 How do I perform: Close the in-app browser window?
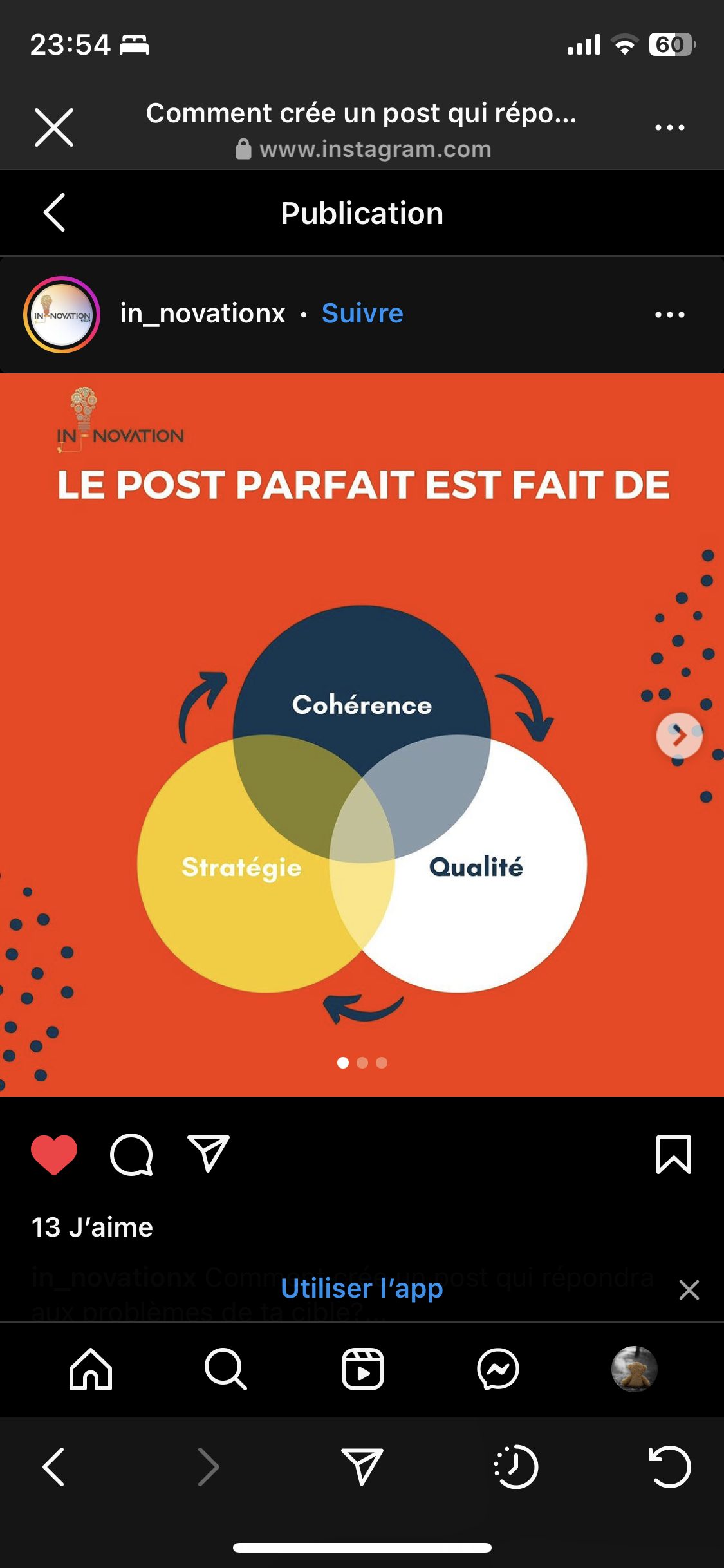click(x=54, y=127)
